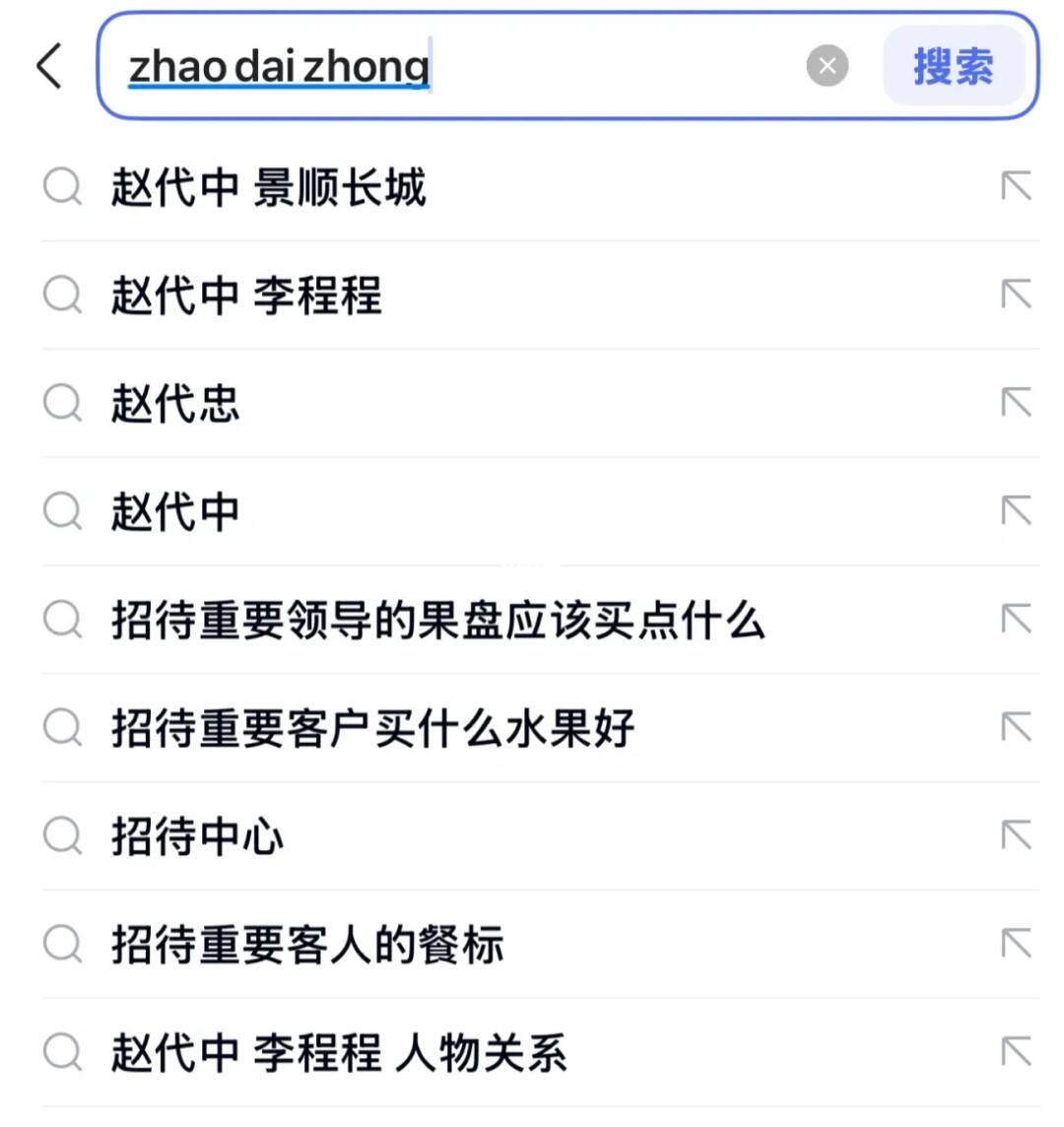Image resolution: width=1064 pixels, height=1127 pixels.
Task: Click inside the search input field
Action: (x=493, y=66)
